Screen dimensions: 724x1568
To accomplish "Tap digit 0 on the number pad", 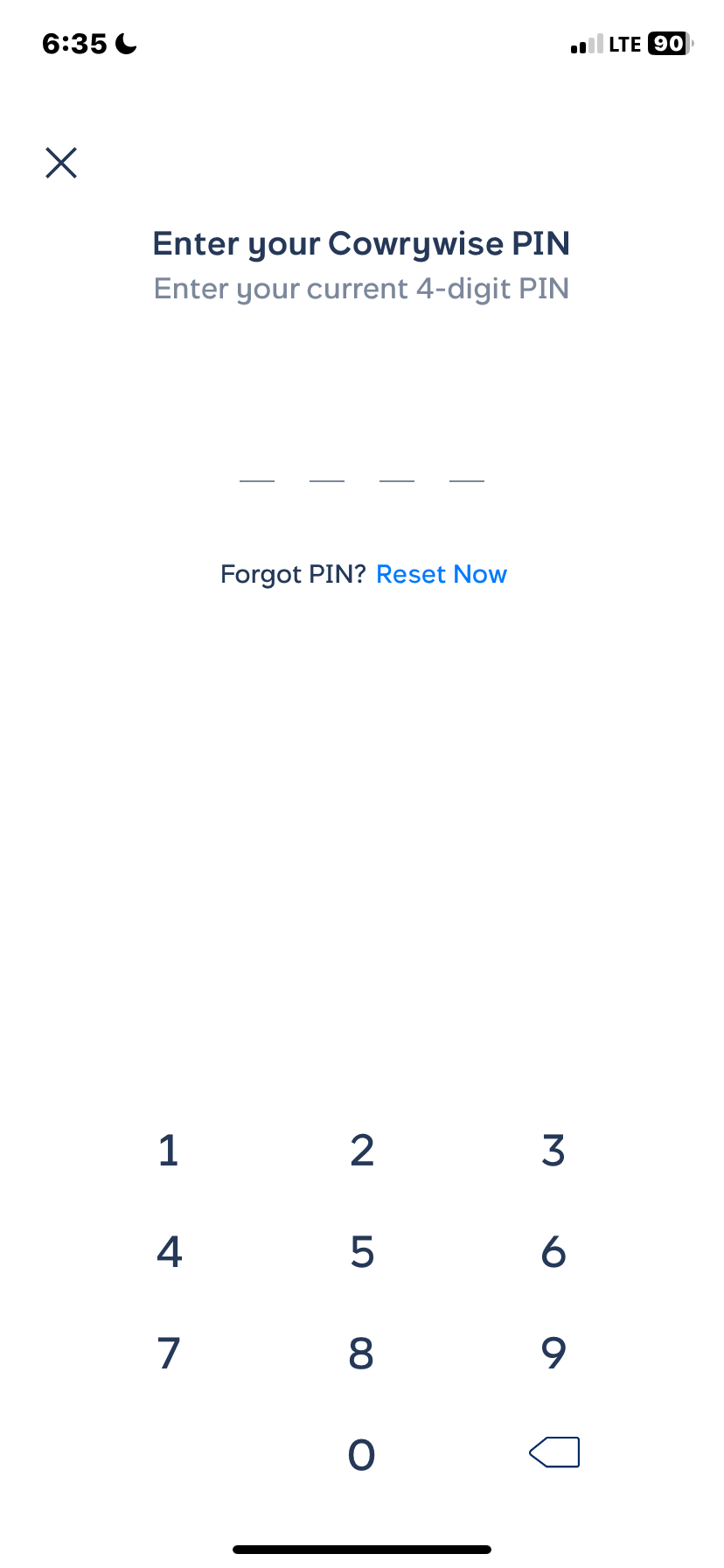I will pyautogui.click(x=361, y=1453).
